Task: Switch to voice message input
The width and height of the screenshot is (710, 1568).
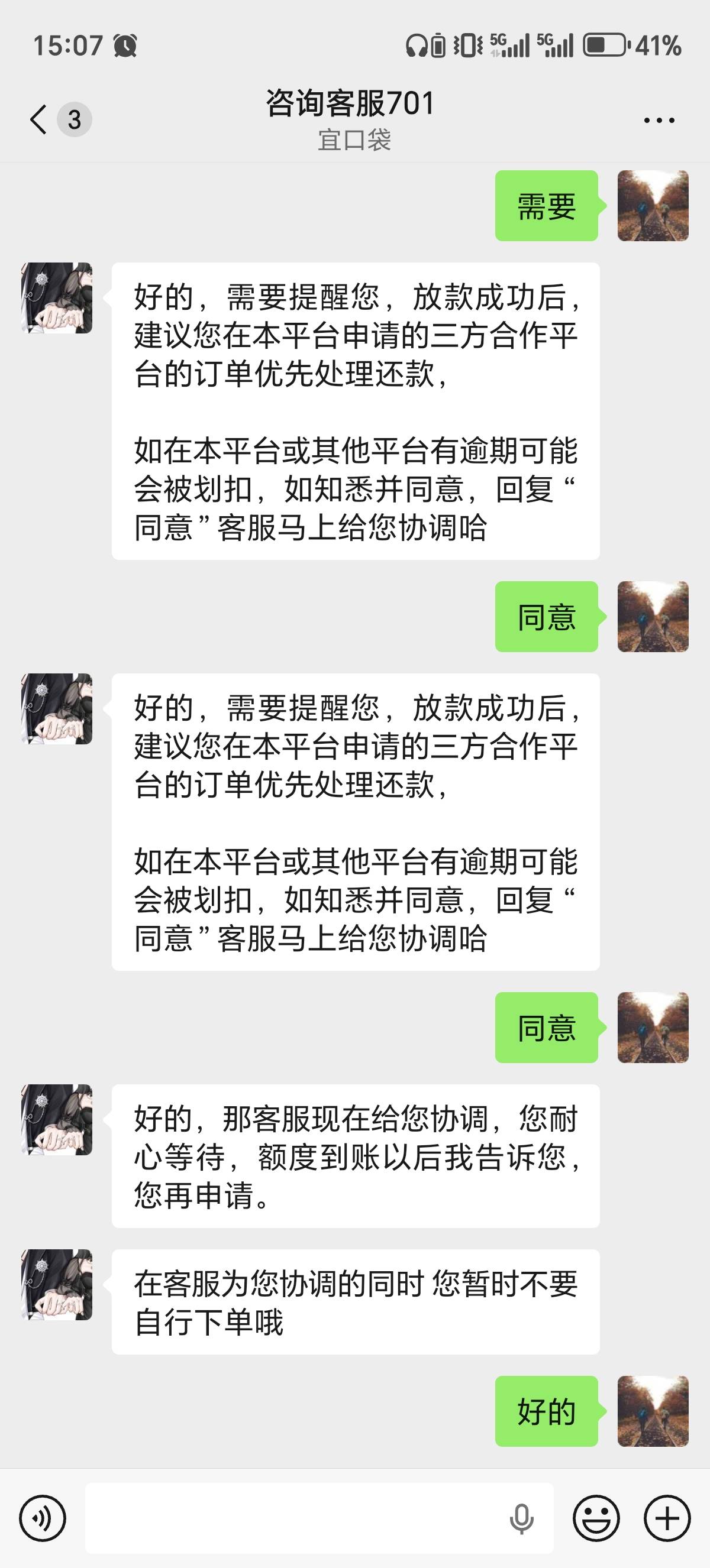Action: point(42,1518)
